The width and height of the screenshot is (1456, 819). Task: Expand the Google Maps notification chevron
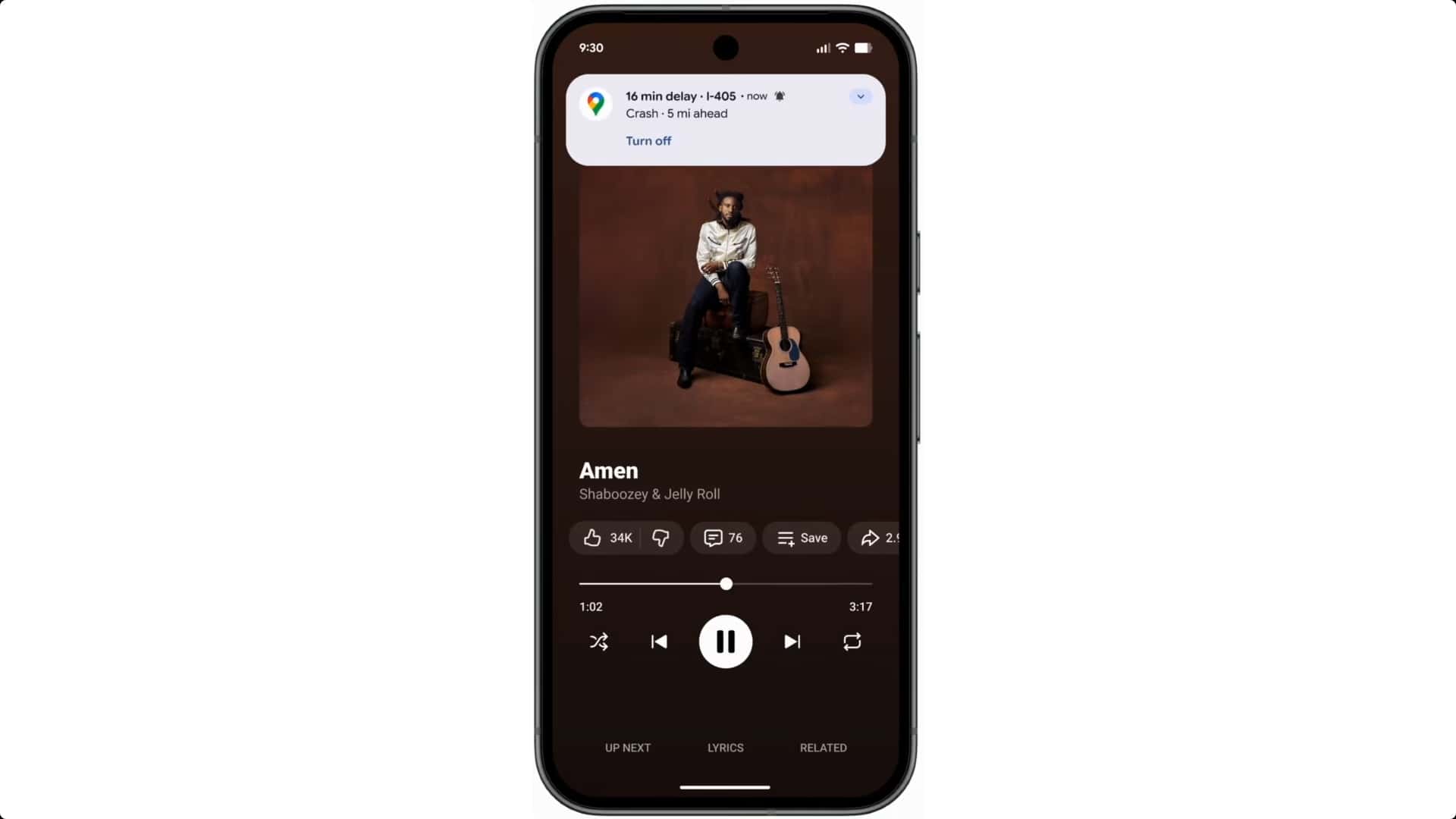(x=860, y=96)
